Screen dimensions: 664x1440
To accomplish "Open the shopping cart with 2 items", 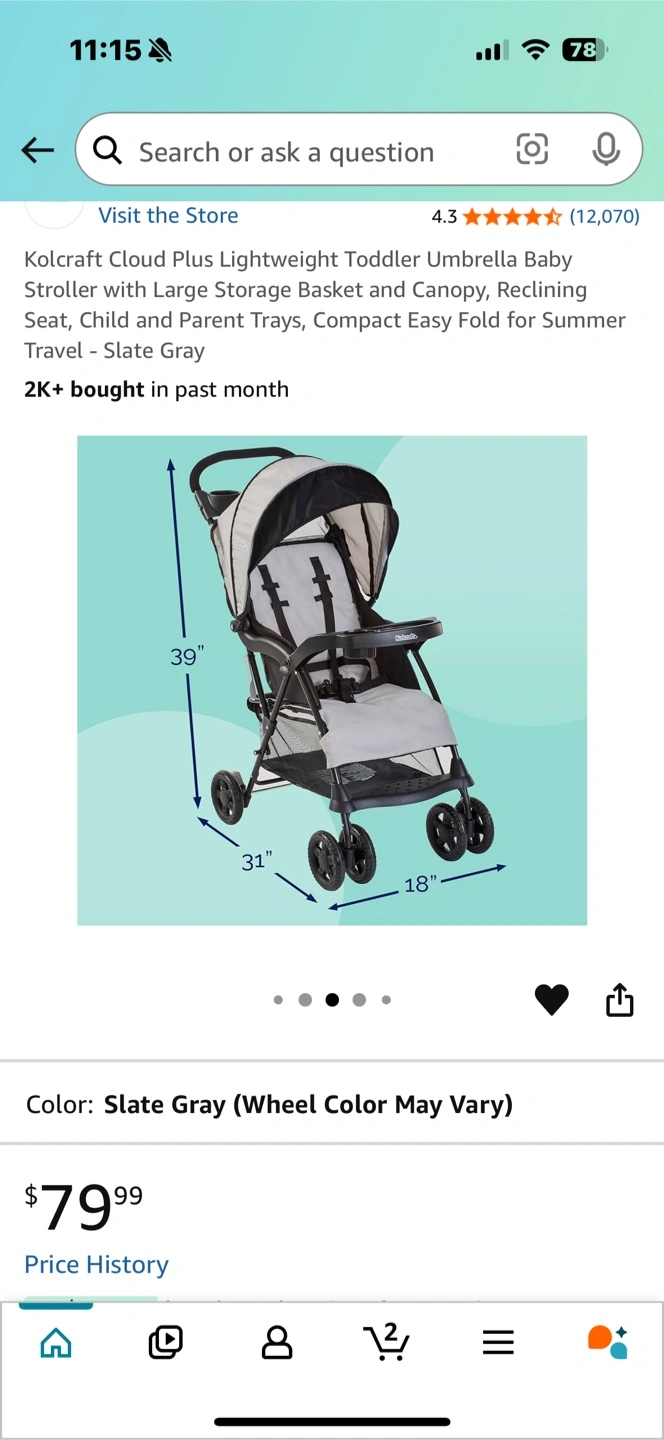I will (x=386, y=1342).
